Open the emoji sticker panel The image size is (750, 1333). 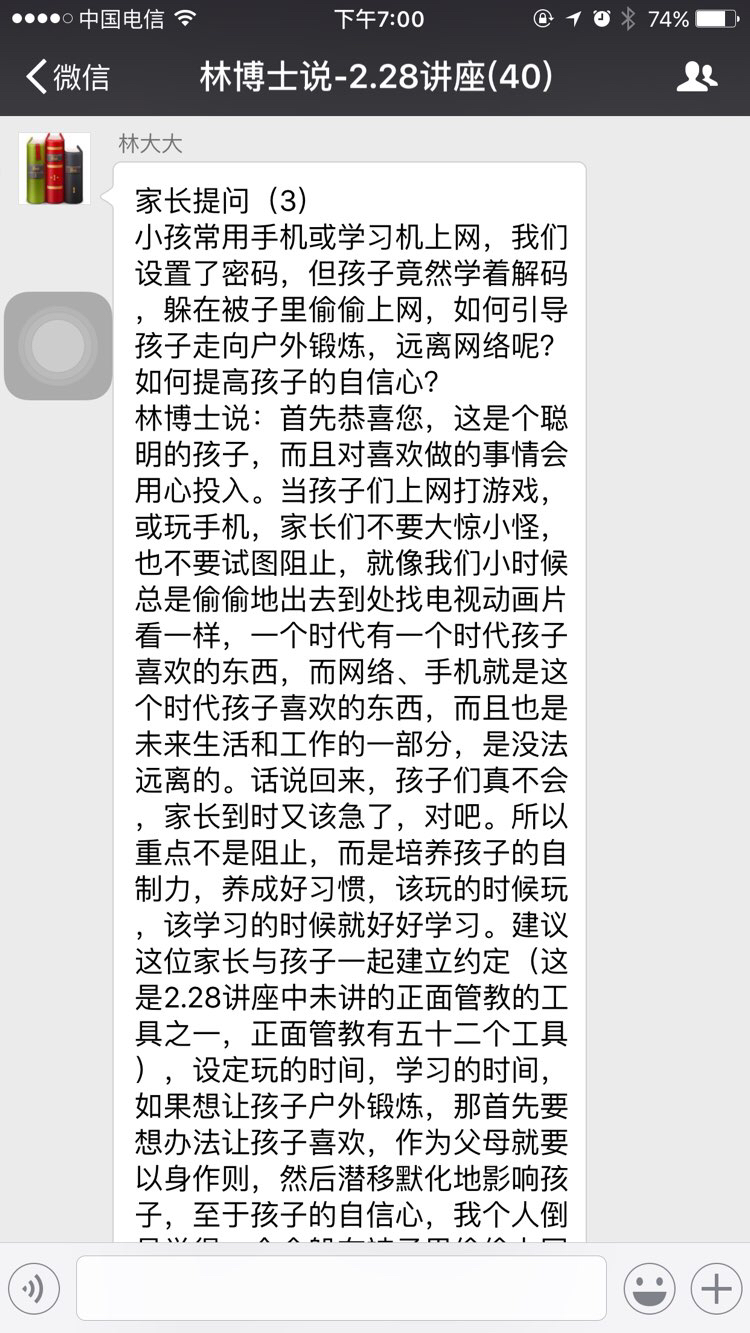(x=649, y=1289)
